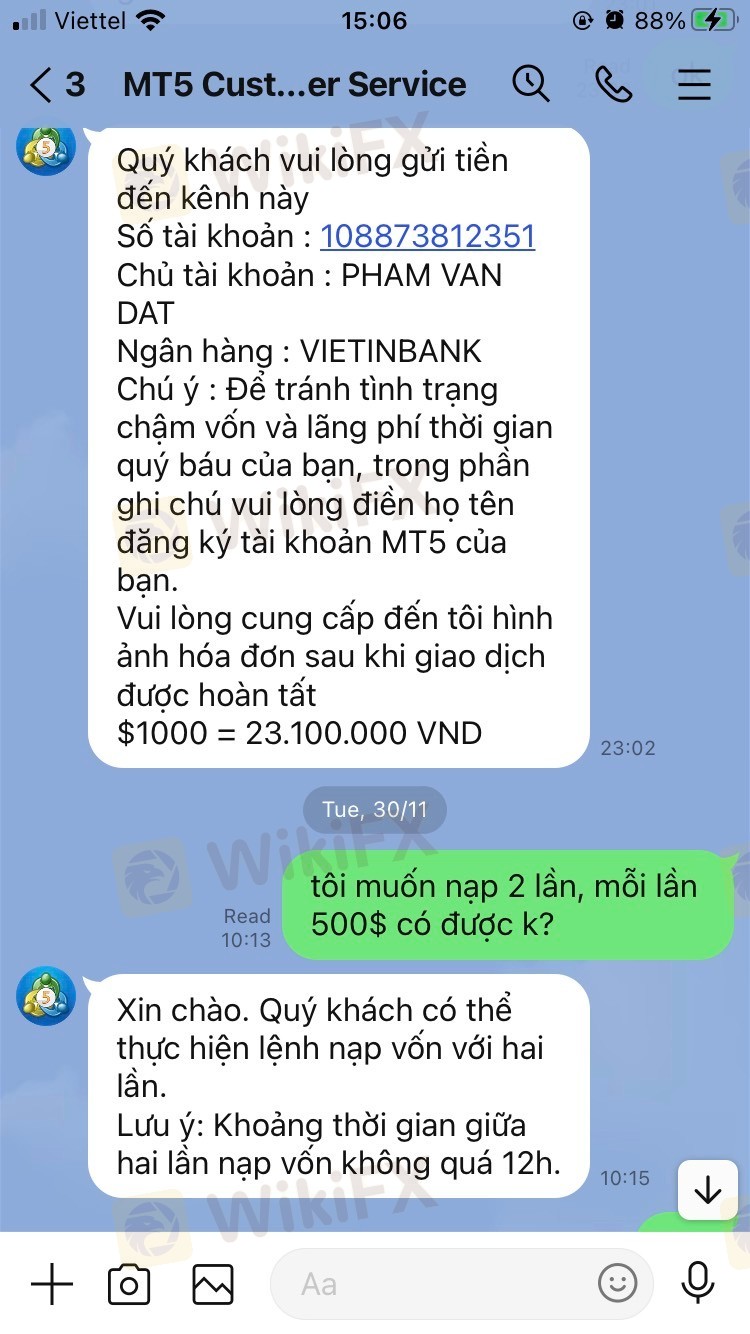Start a voice call with MT5 Customer Service

(x=612, y=85)
